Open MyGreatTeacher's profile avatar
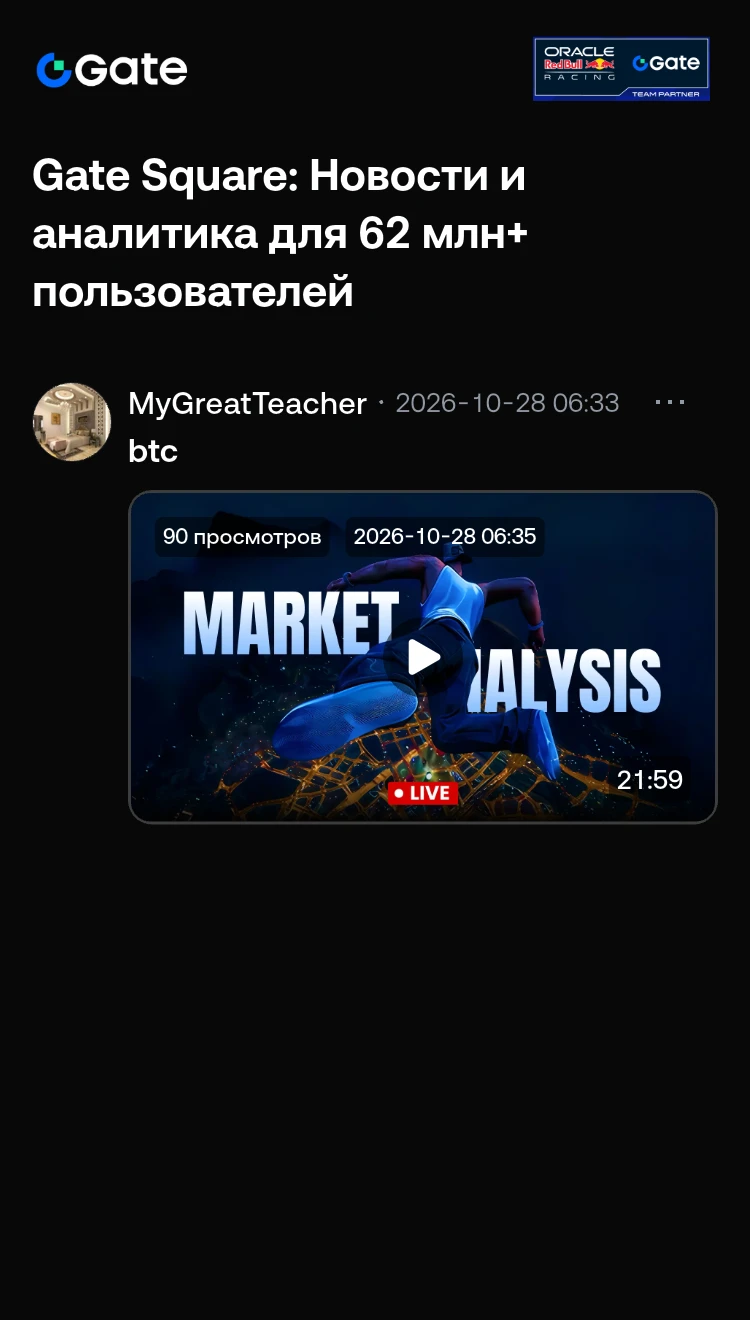 point(72,422)
